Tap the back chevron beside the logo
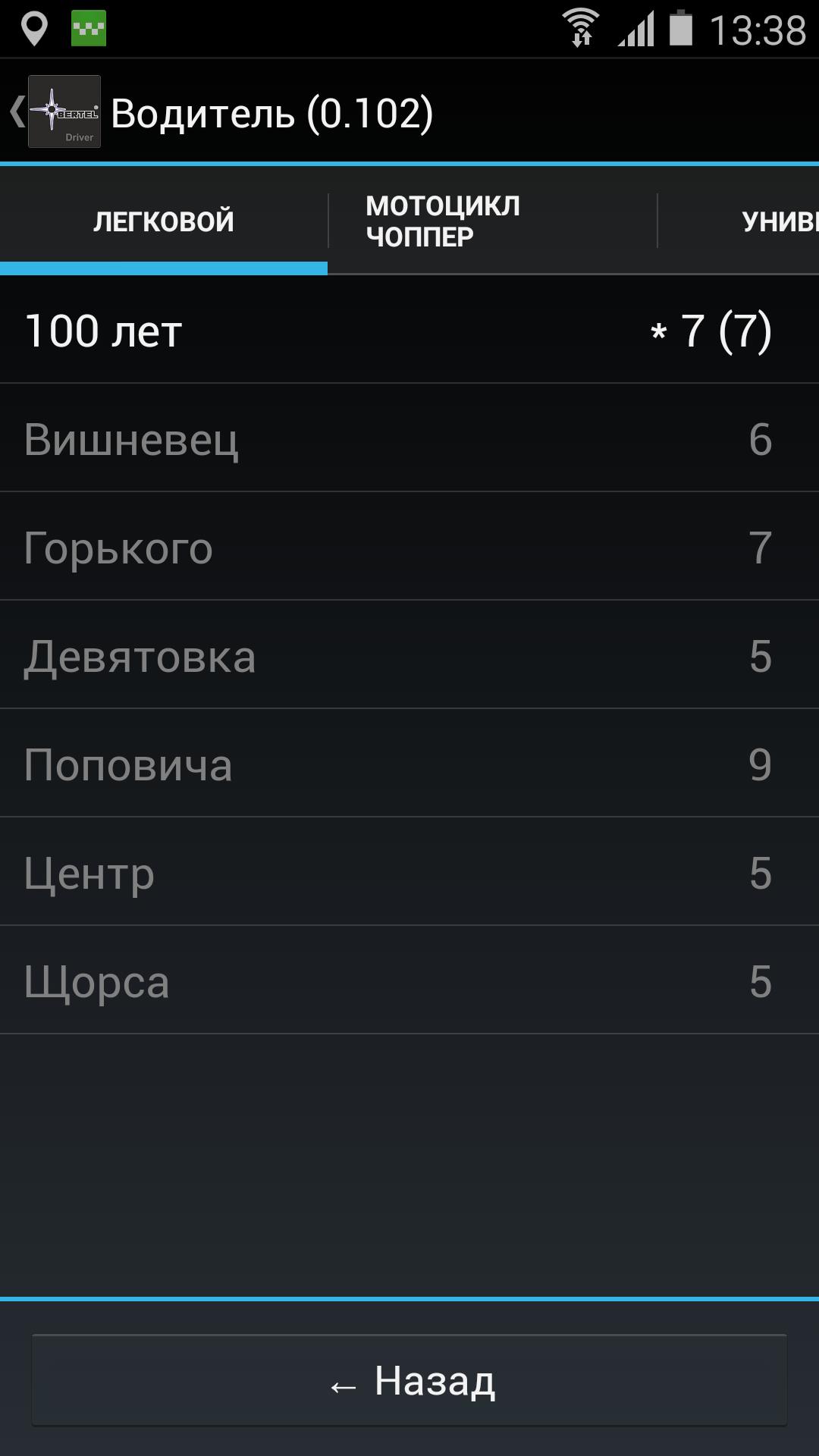This screenshot has height=1456, width=819. click(17, 111)
